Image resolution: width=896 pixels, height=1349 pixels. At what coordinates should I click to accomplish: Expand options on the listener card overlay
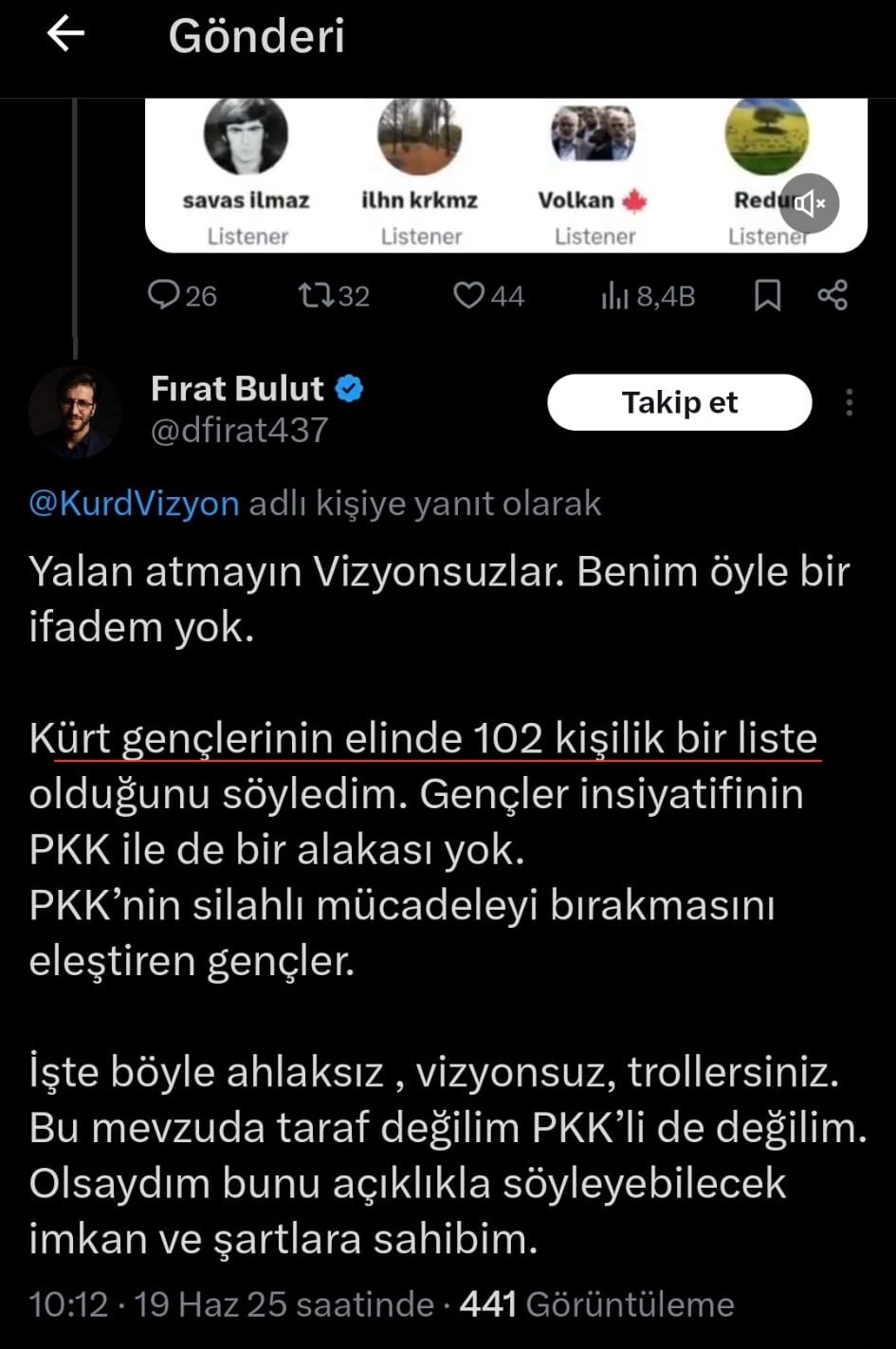(850, 402)
